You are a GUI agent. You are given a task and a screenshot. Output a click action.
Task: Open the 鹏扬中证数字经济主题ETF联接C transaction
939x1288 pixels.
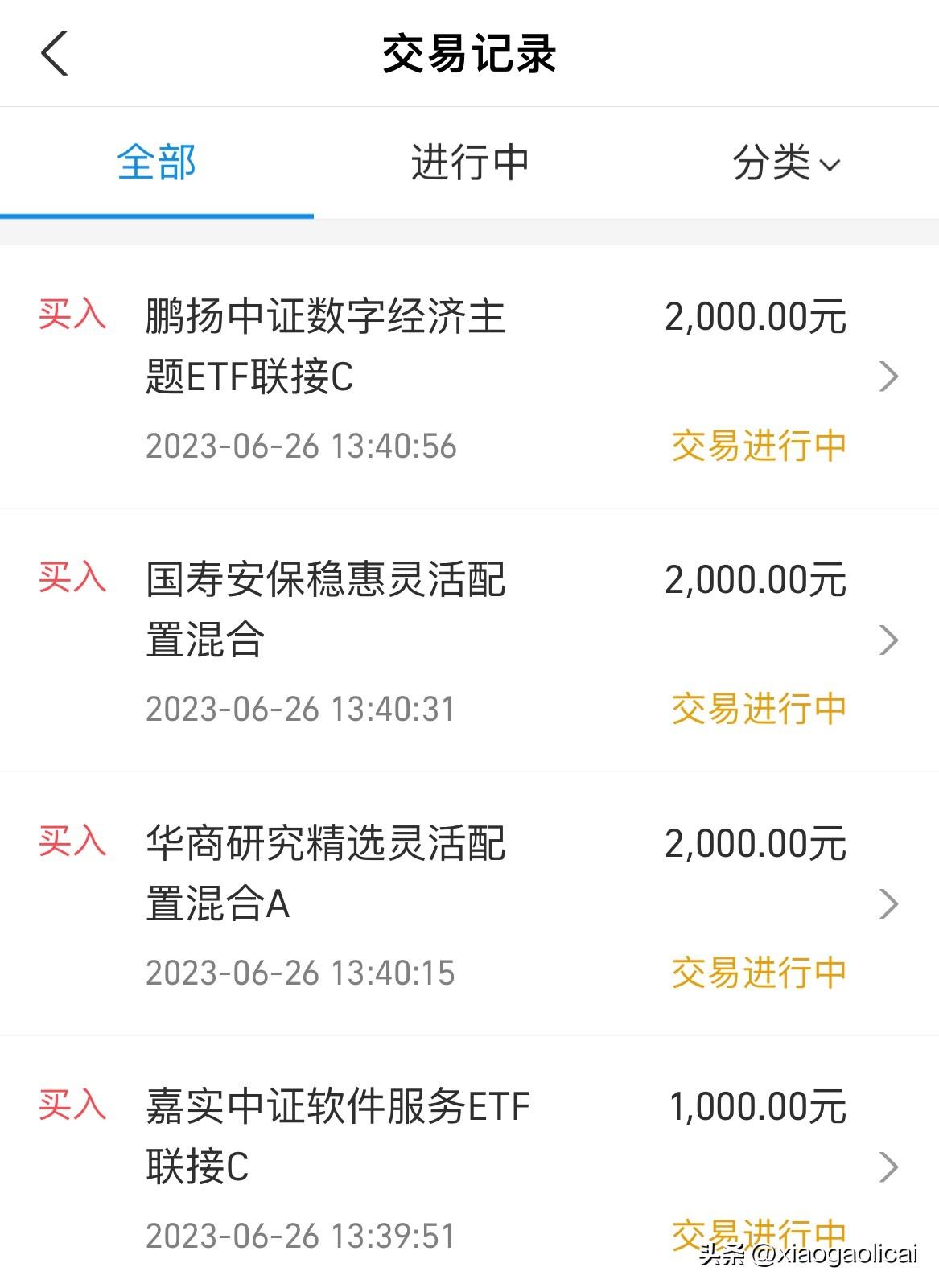pos(469,377)
